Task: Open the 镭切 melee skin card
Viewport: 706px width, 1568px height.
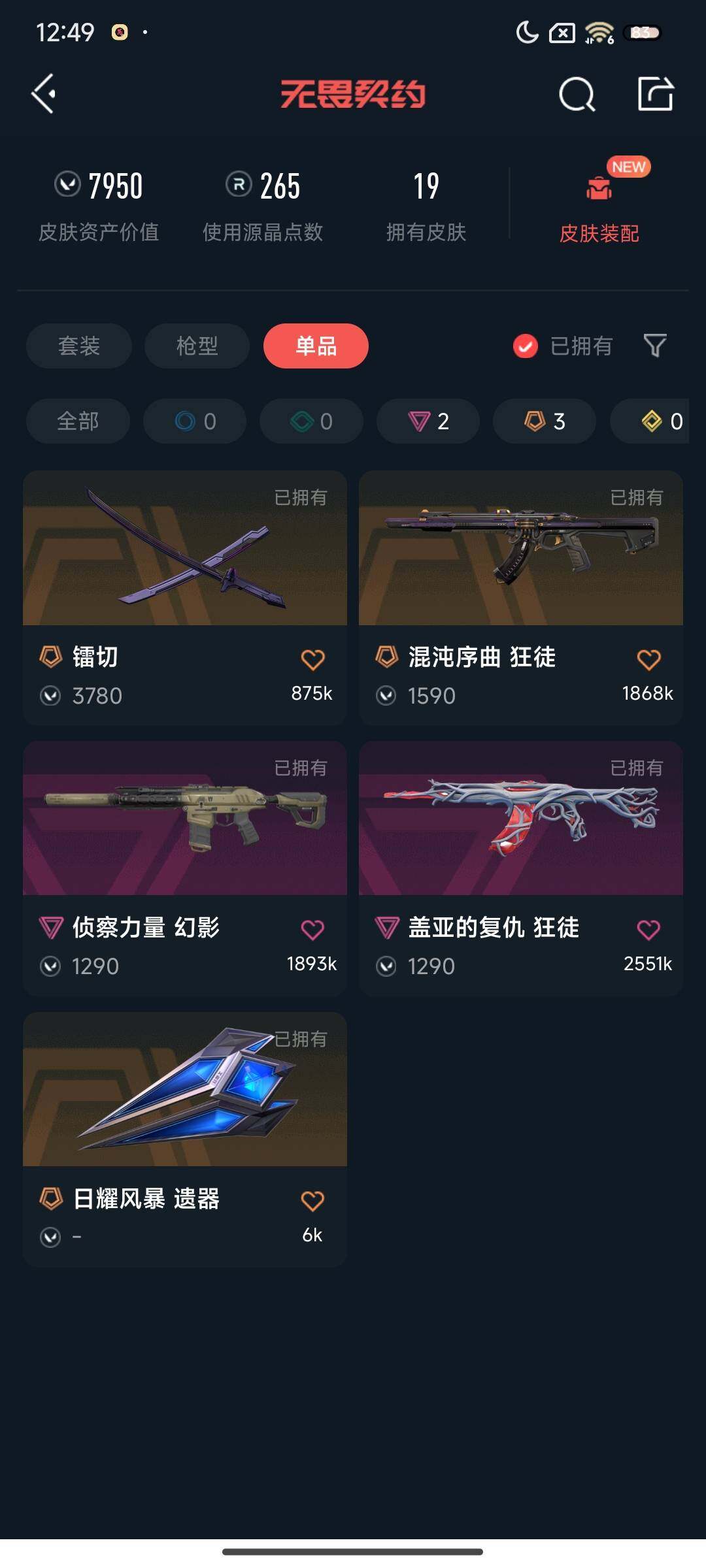Action: click(185, 549)
